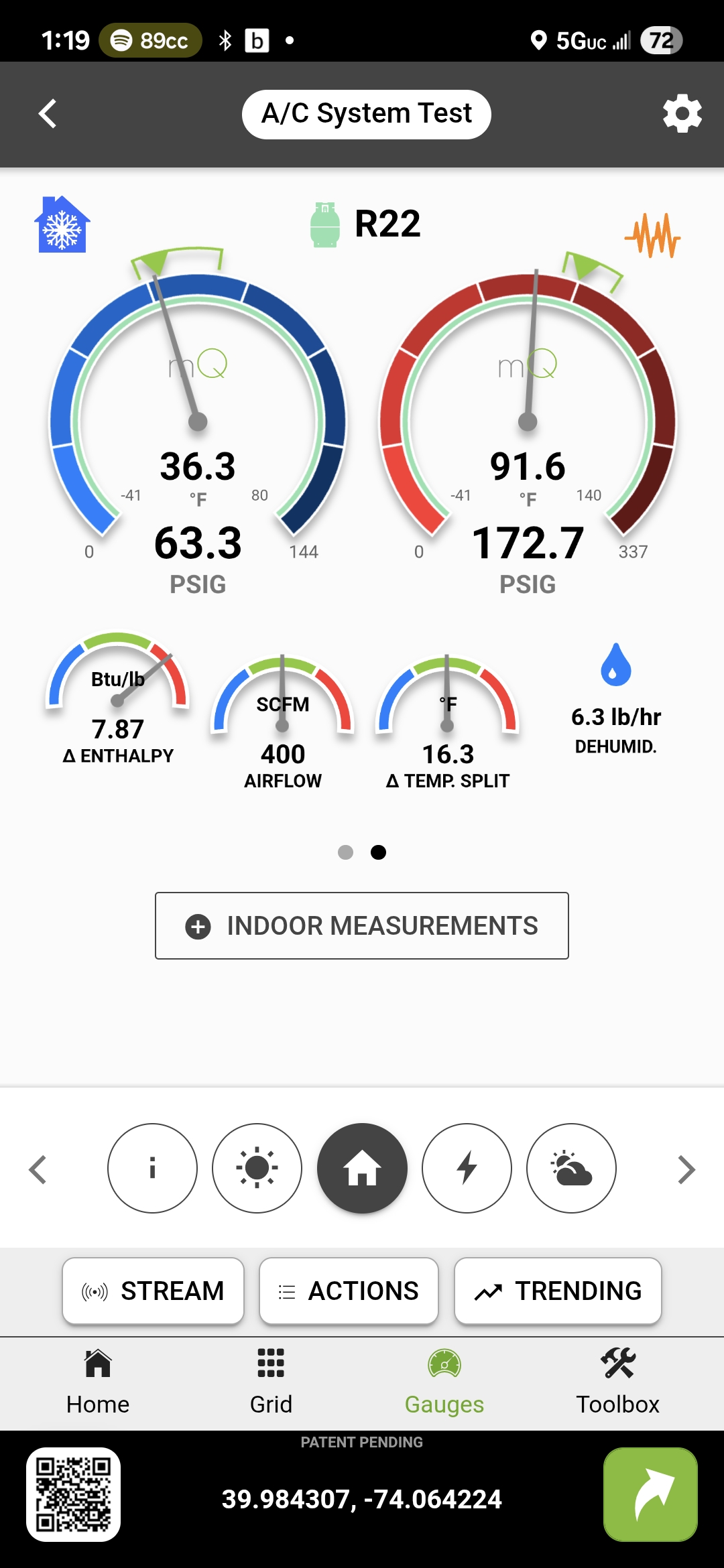Select the R22 refrigerant label
This screenshot has height=1568, width=724.
pos(385,224)
